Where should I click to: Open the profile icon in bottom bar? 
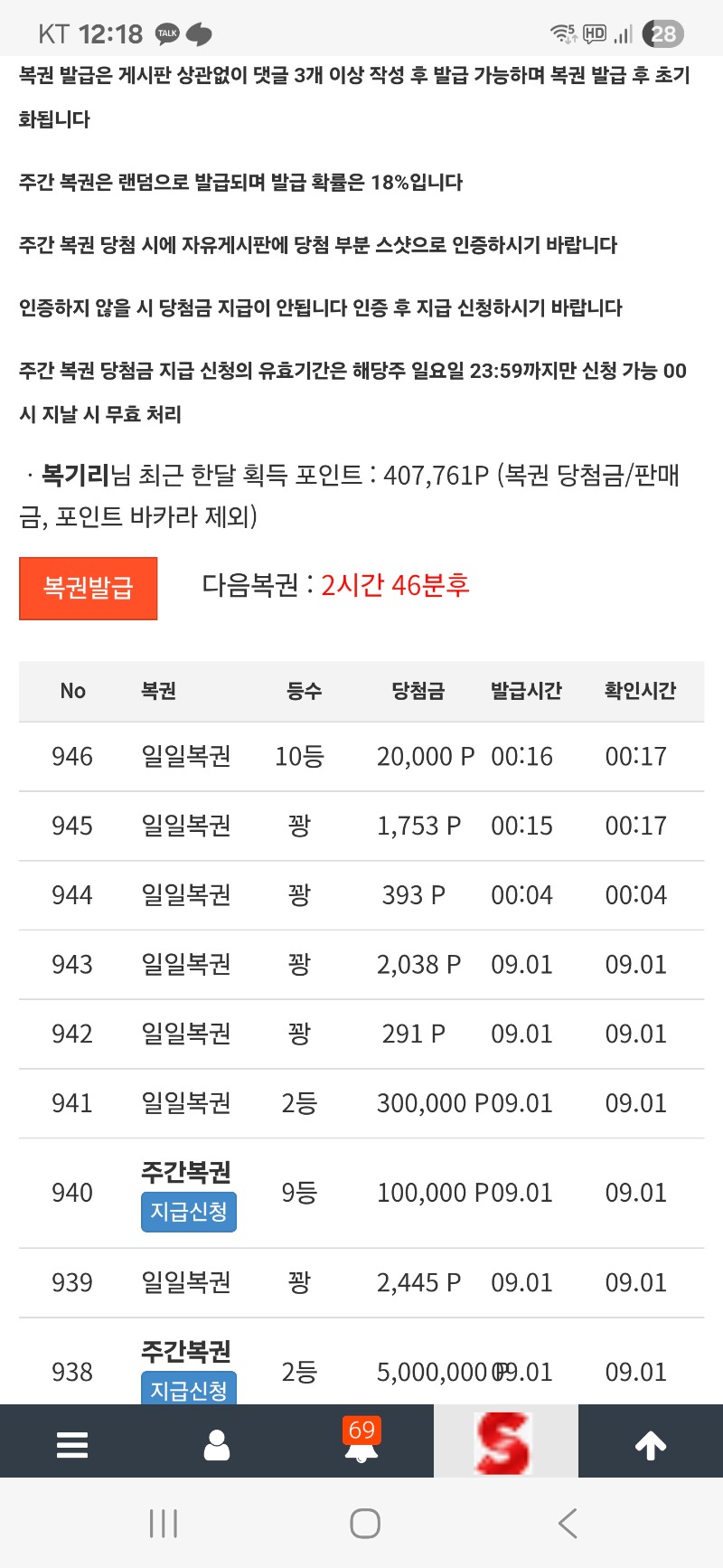217,1445
